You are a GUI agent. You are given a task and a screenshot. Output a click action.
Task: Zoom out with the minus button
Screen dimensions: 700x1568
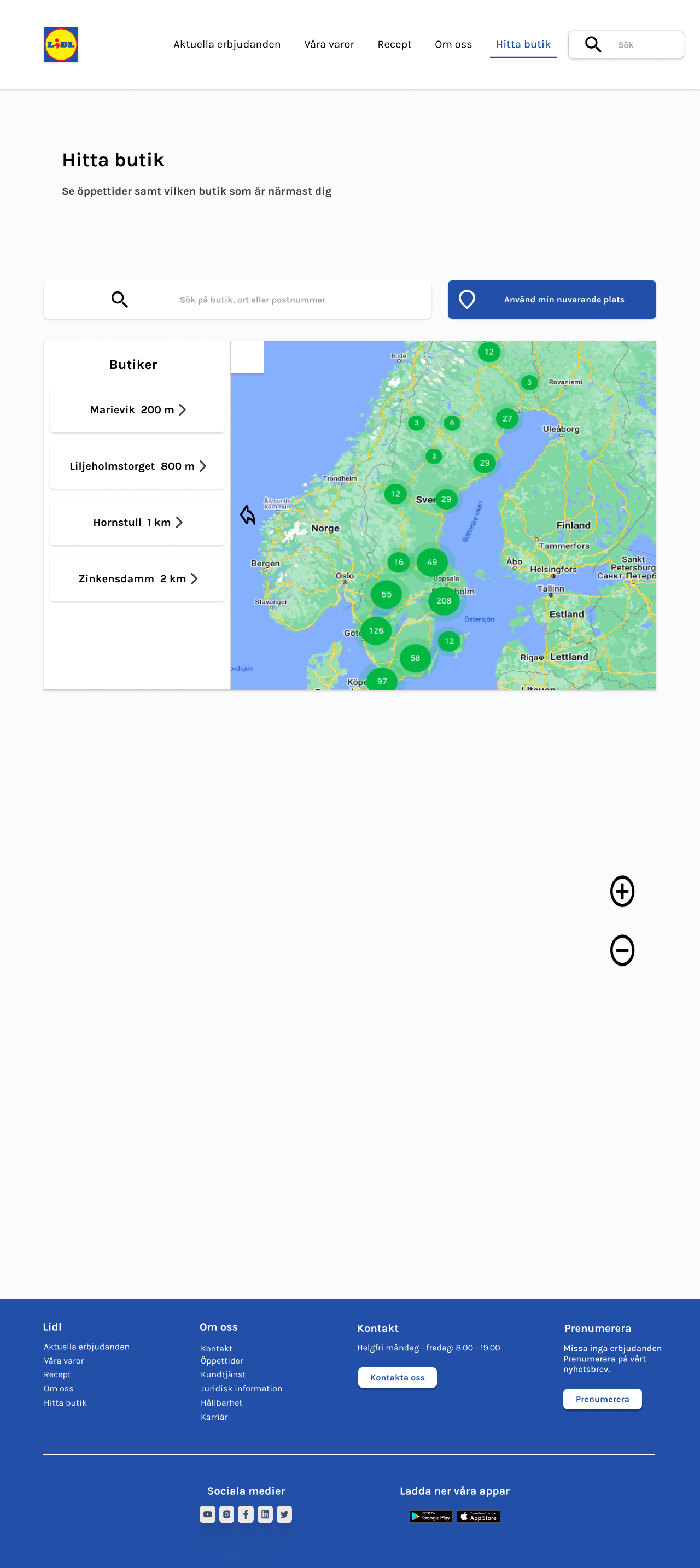pos(621,950)
